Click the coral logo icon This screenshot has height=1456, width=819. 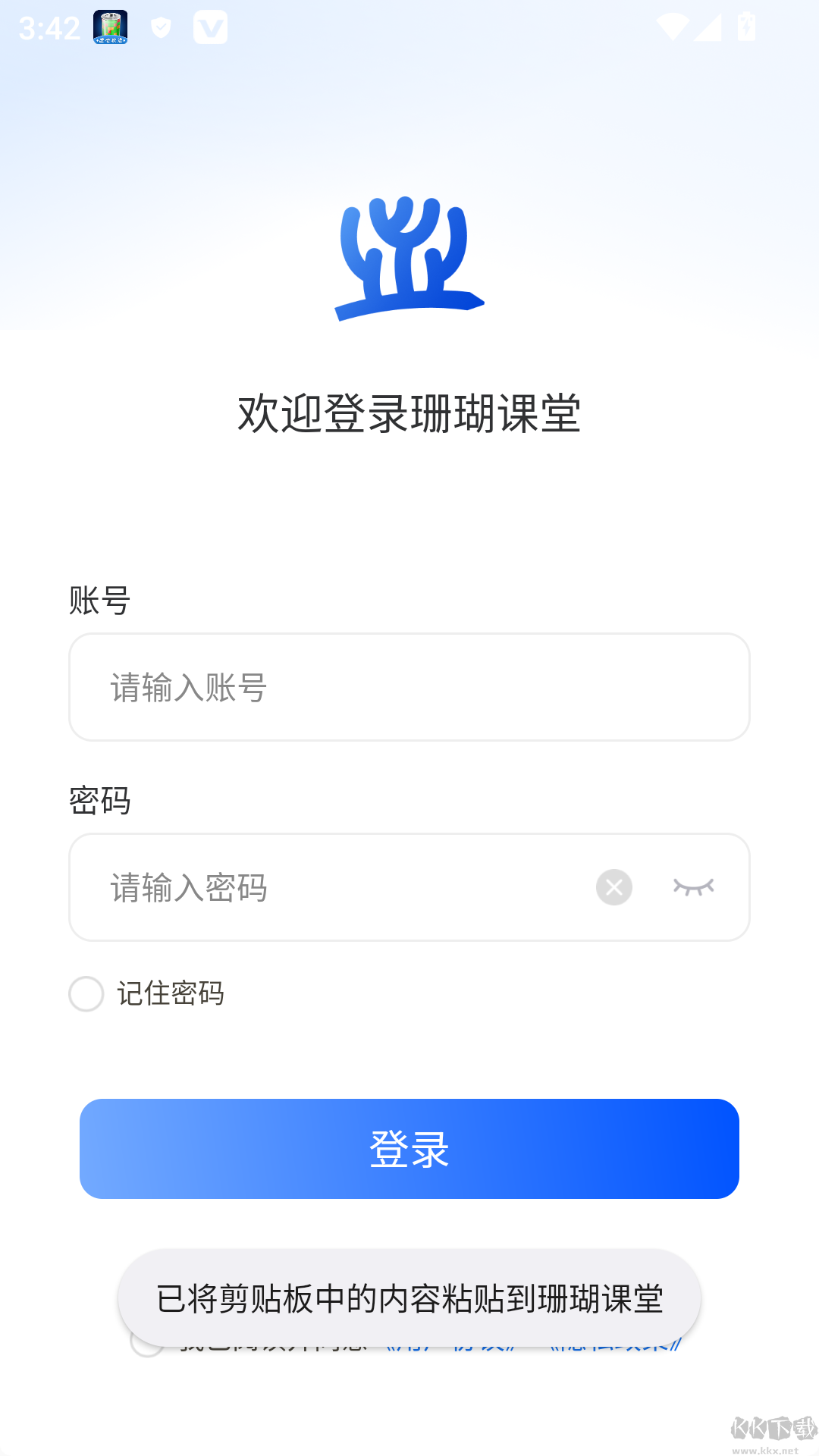click(409, 258)
